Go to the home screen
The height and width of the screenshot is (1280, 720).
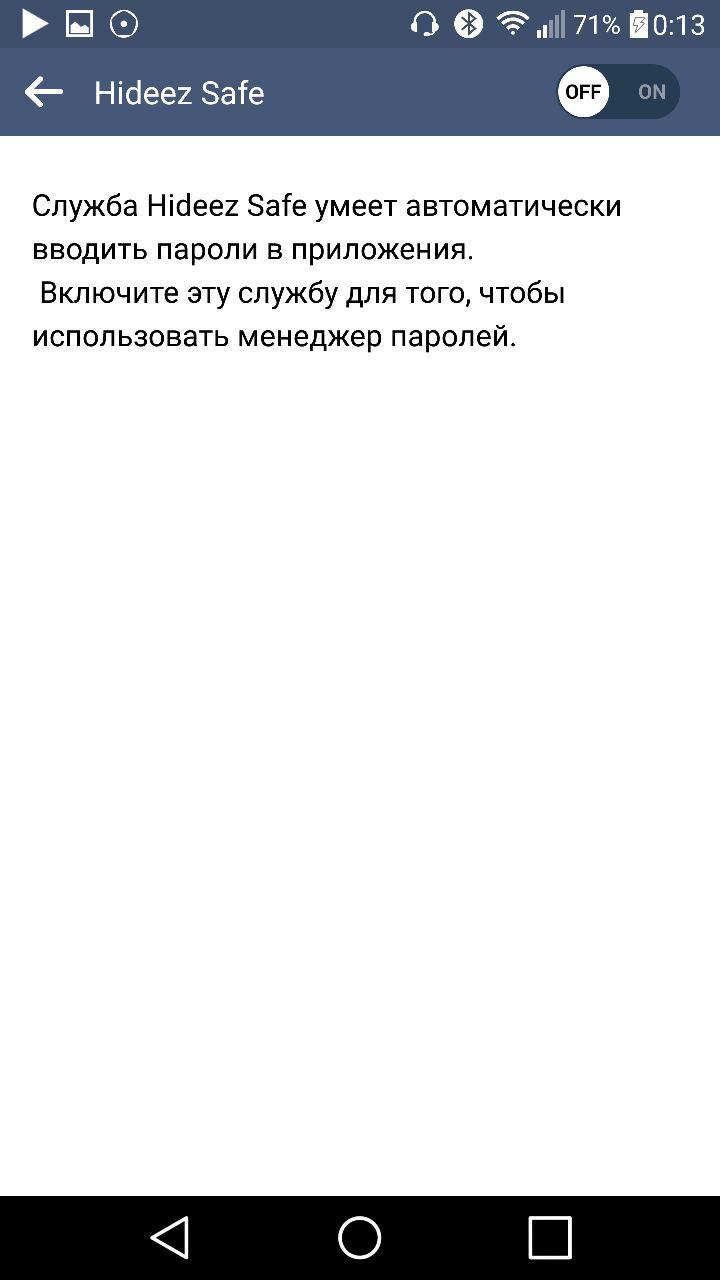click(x=360, y=1238)
